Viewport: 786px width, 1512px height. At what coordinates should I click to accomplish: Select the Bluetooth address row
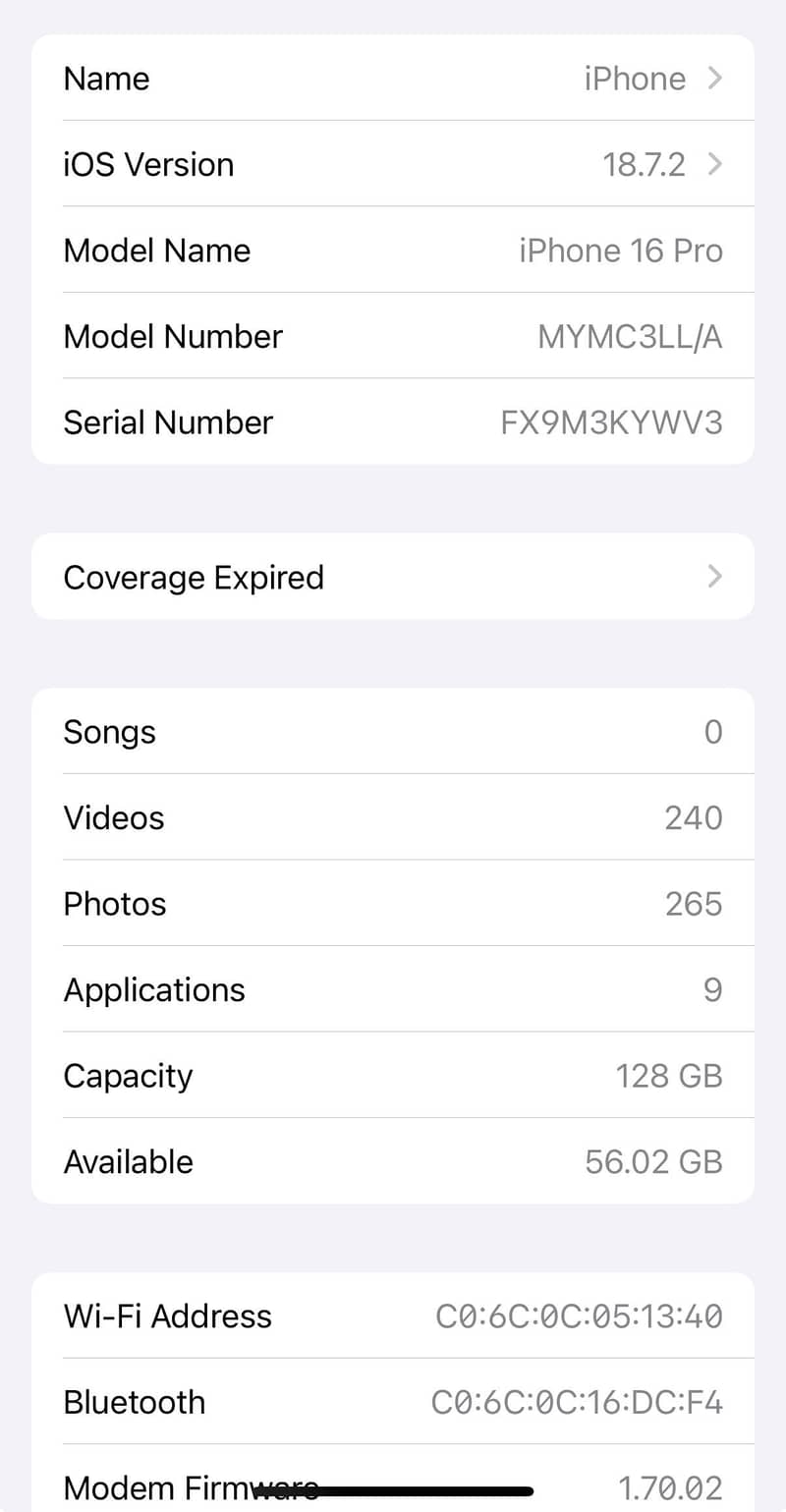click(x=393, y=1402)
